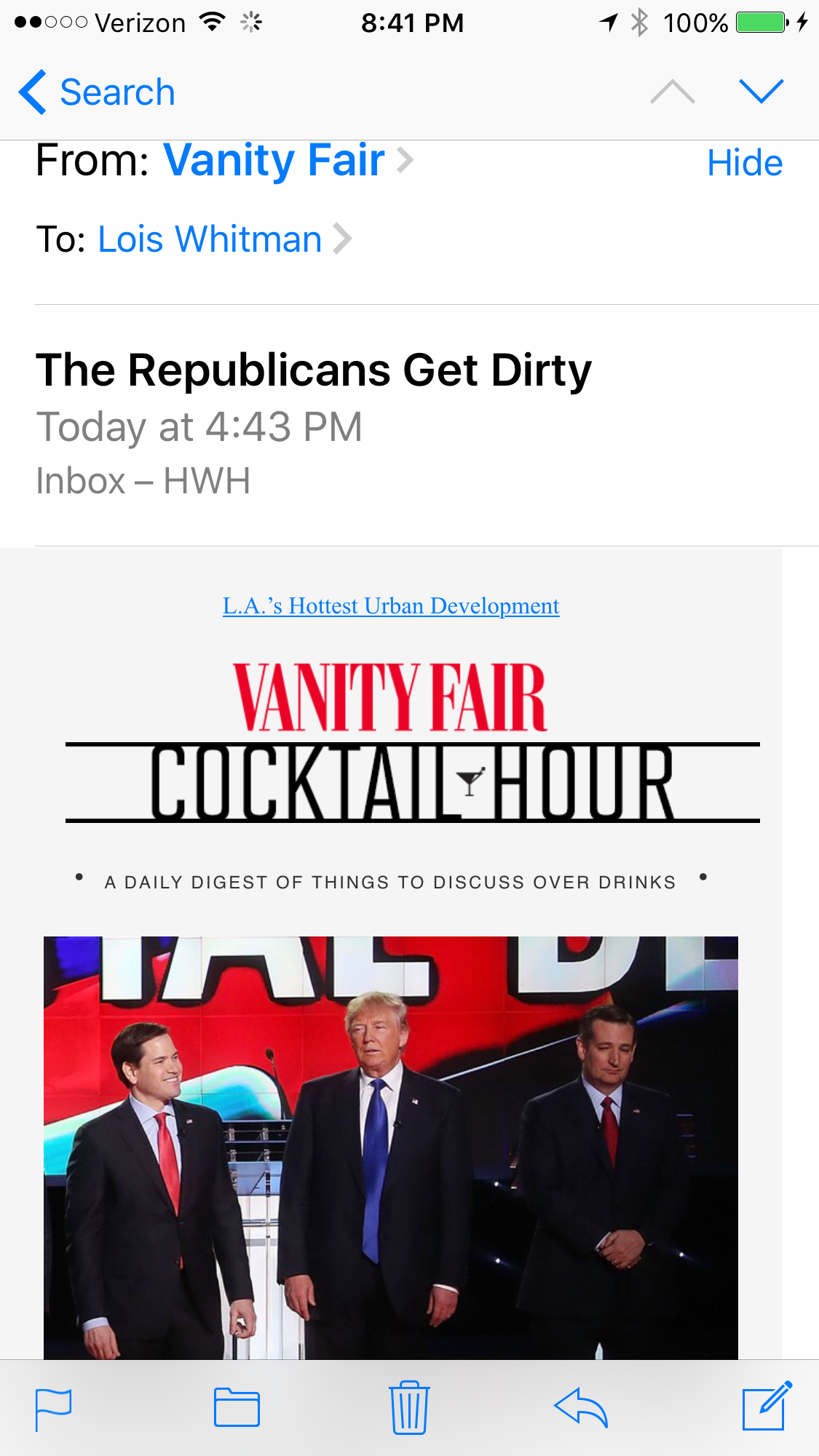The height and width of the screenshot is (1456, 819).
Task: Delete this email with trash icon
Action: click(x=409, y=1407)
